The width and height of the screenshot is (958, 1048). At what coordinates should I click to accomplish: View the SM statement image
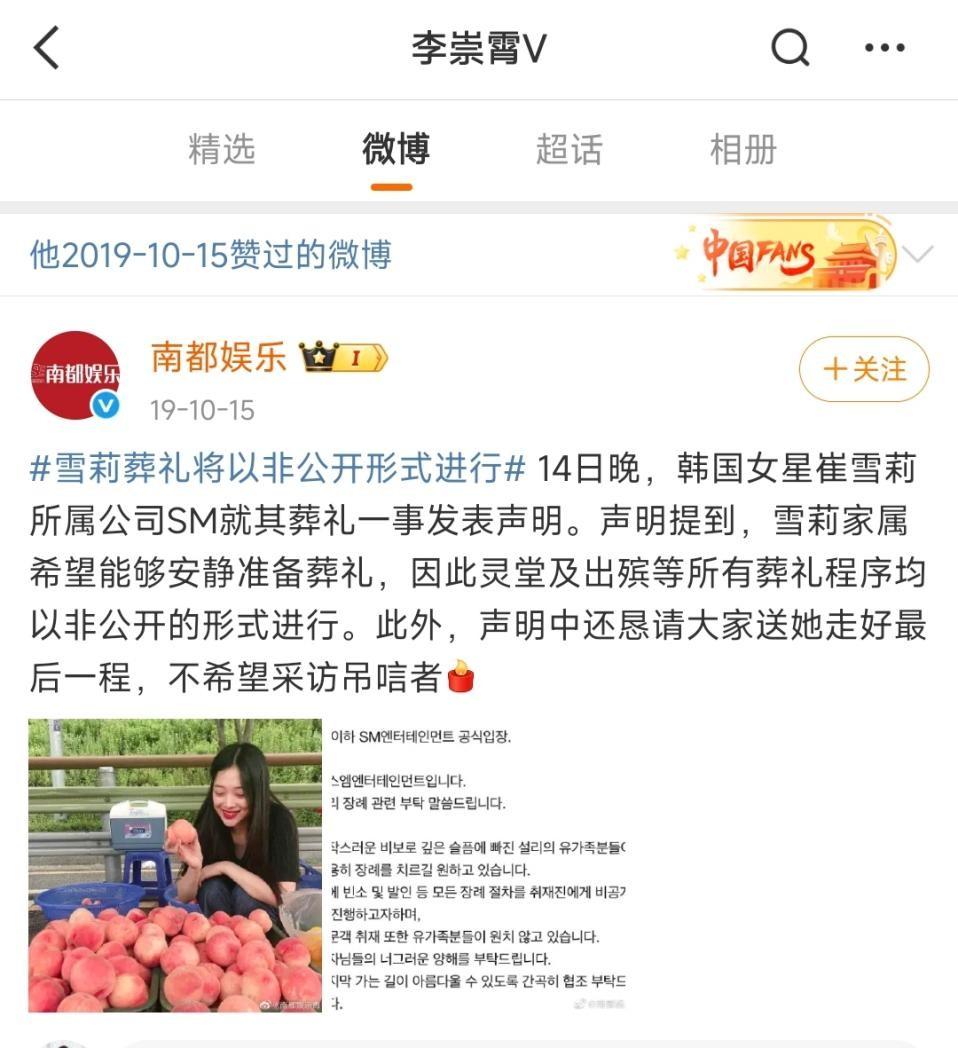pyautogui.click(x=478, y=865)
